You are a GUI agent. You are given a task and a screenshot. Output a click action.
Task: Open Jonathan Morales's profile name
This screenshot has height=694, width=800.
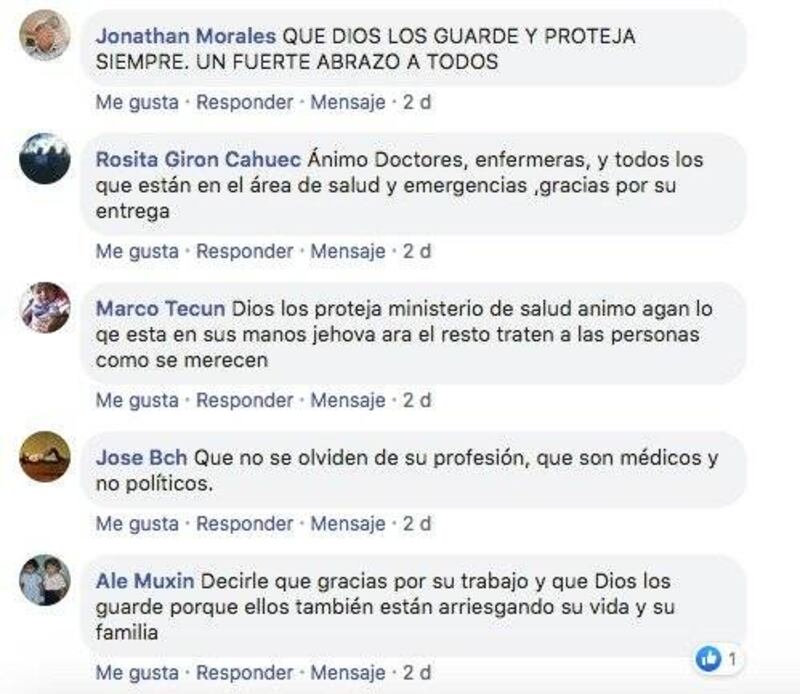point(185,36)
